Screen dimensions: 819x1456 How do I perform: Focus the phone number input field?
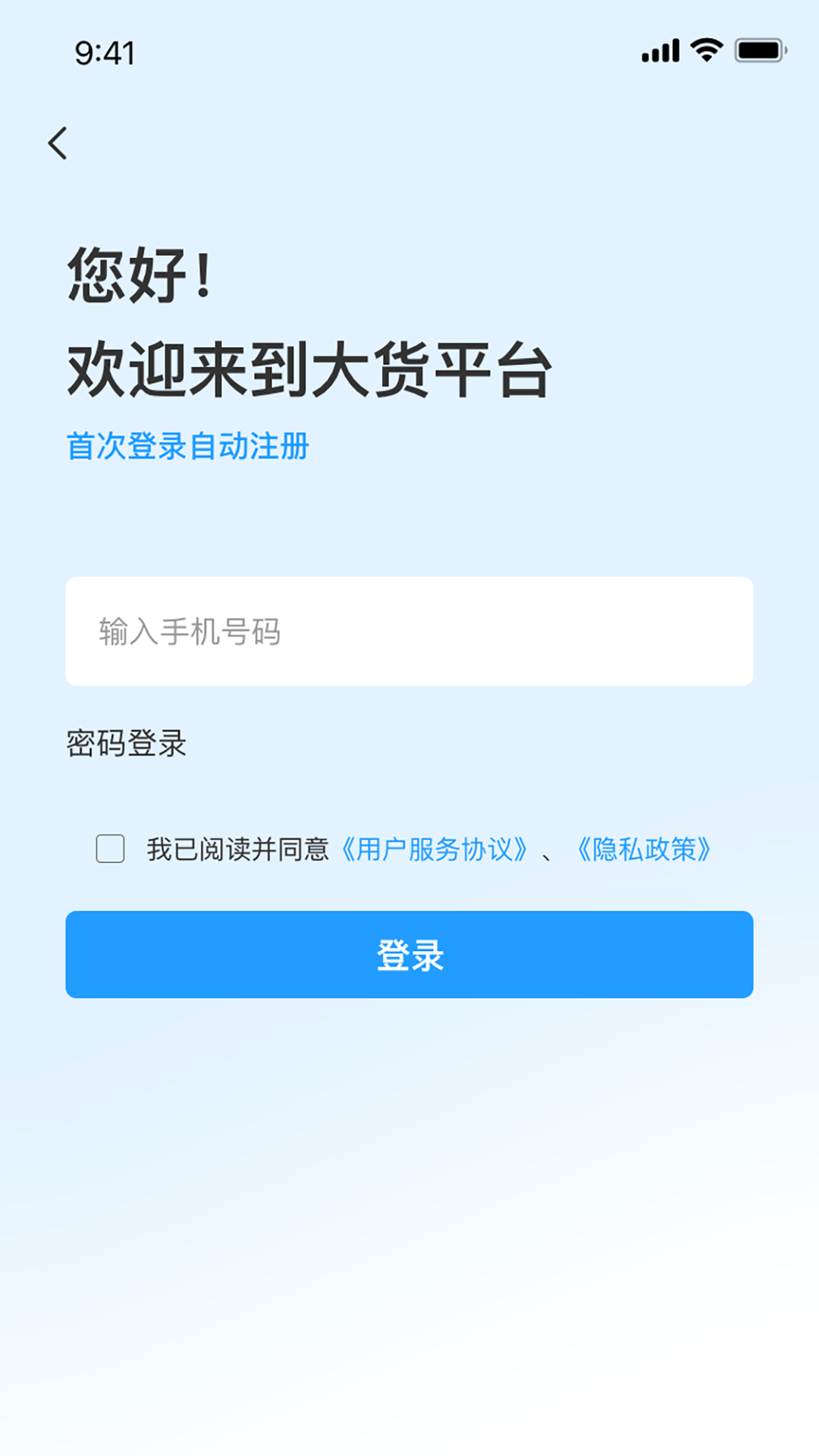coord(409,631)
